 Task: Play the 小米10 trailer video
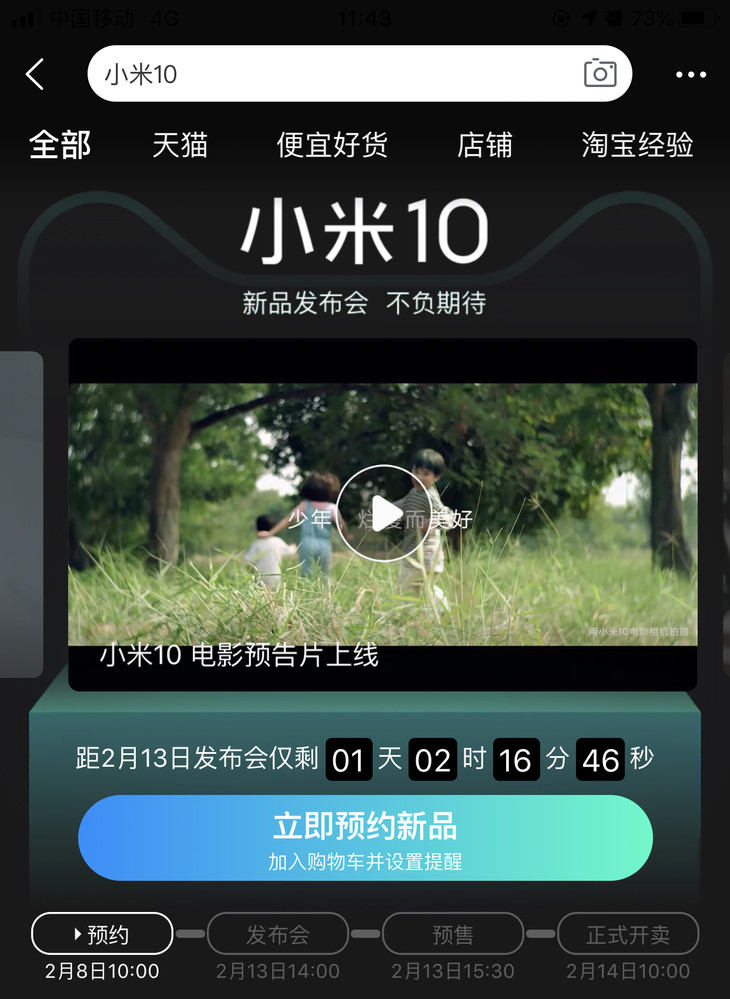(x=383, y=513)
